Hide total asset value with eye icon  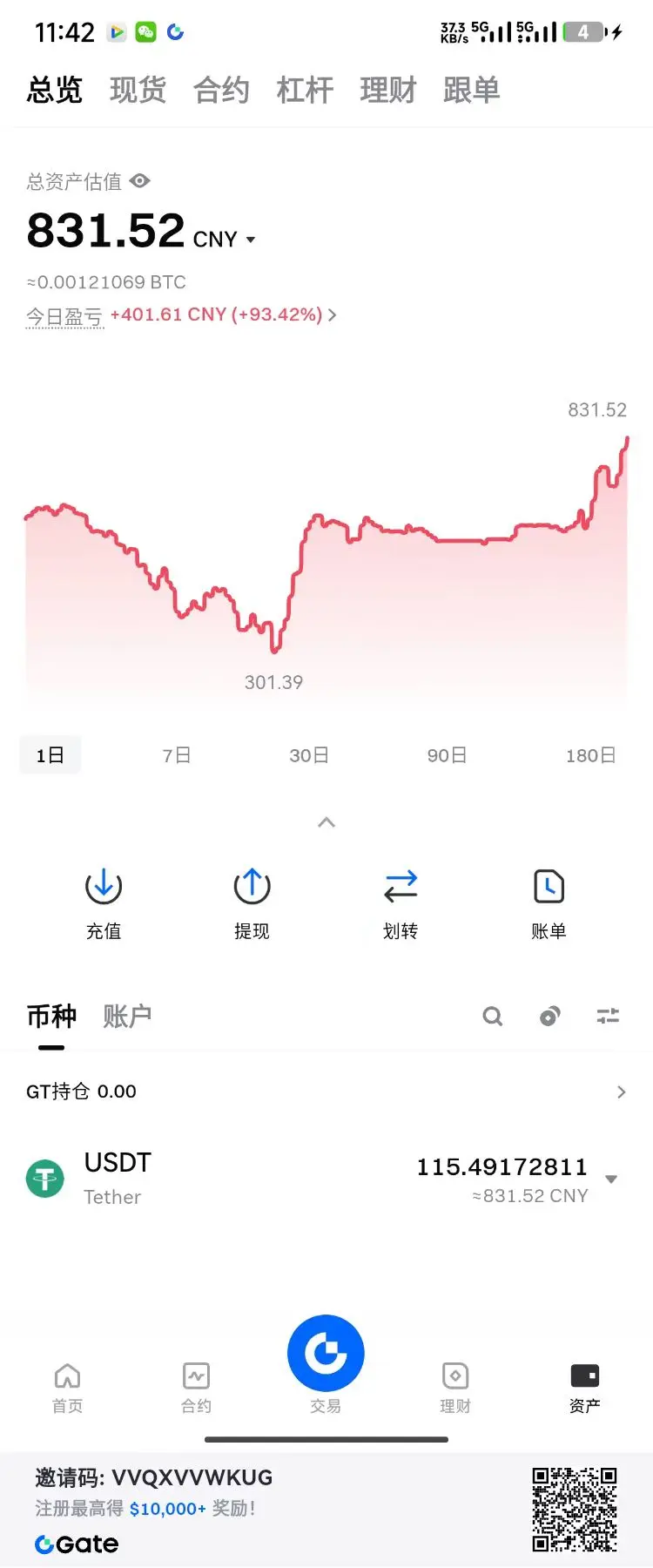(x=140, y=181)
